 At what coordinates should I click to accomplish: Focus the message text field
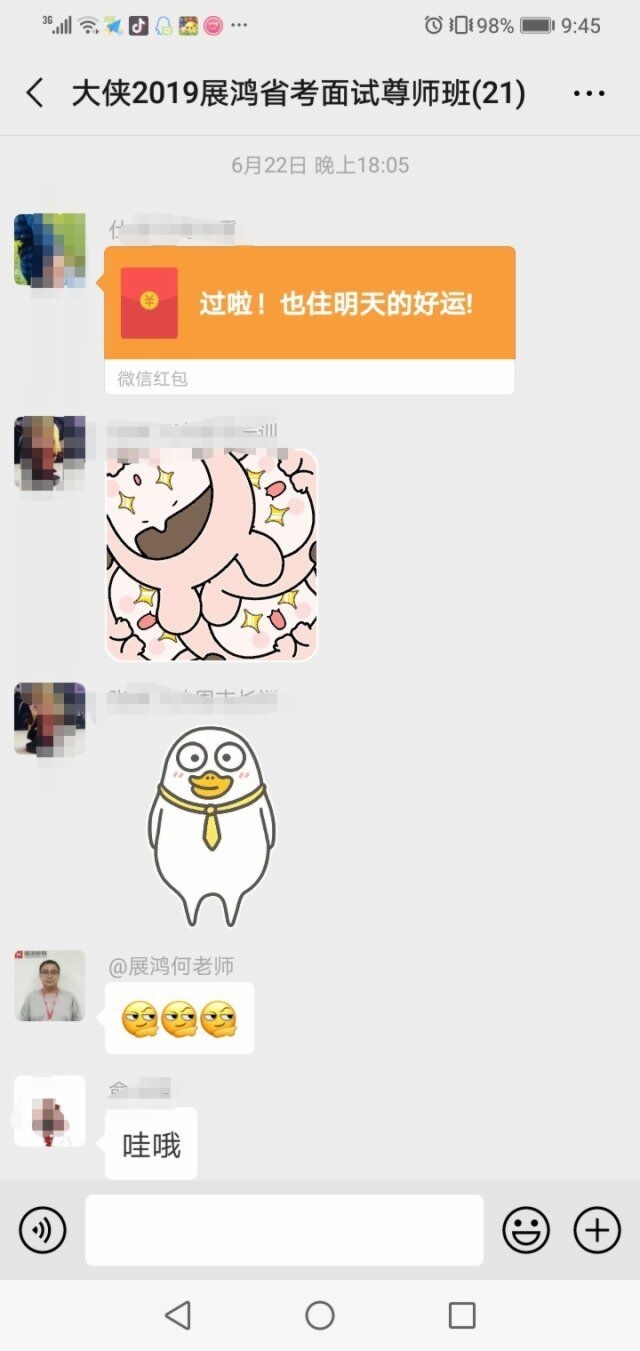pyautogui.click(x=284, y=1230)
